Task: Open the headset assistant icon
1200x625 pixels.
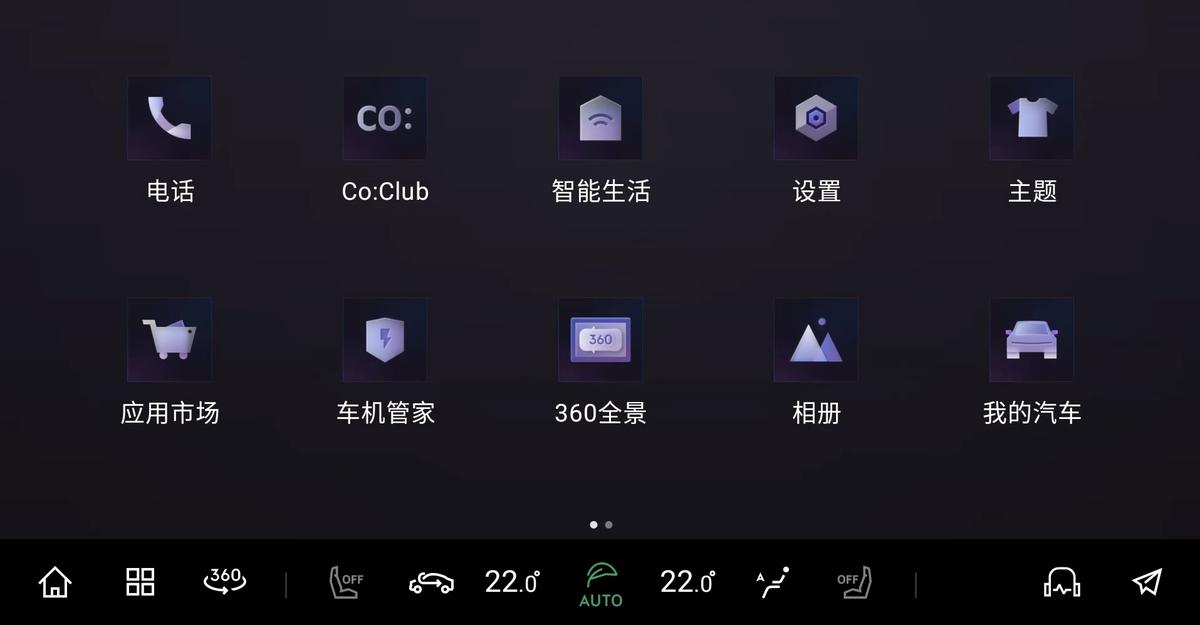Action: pyautogui.click(x=1062, y=582)
